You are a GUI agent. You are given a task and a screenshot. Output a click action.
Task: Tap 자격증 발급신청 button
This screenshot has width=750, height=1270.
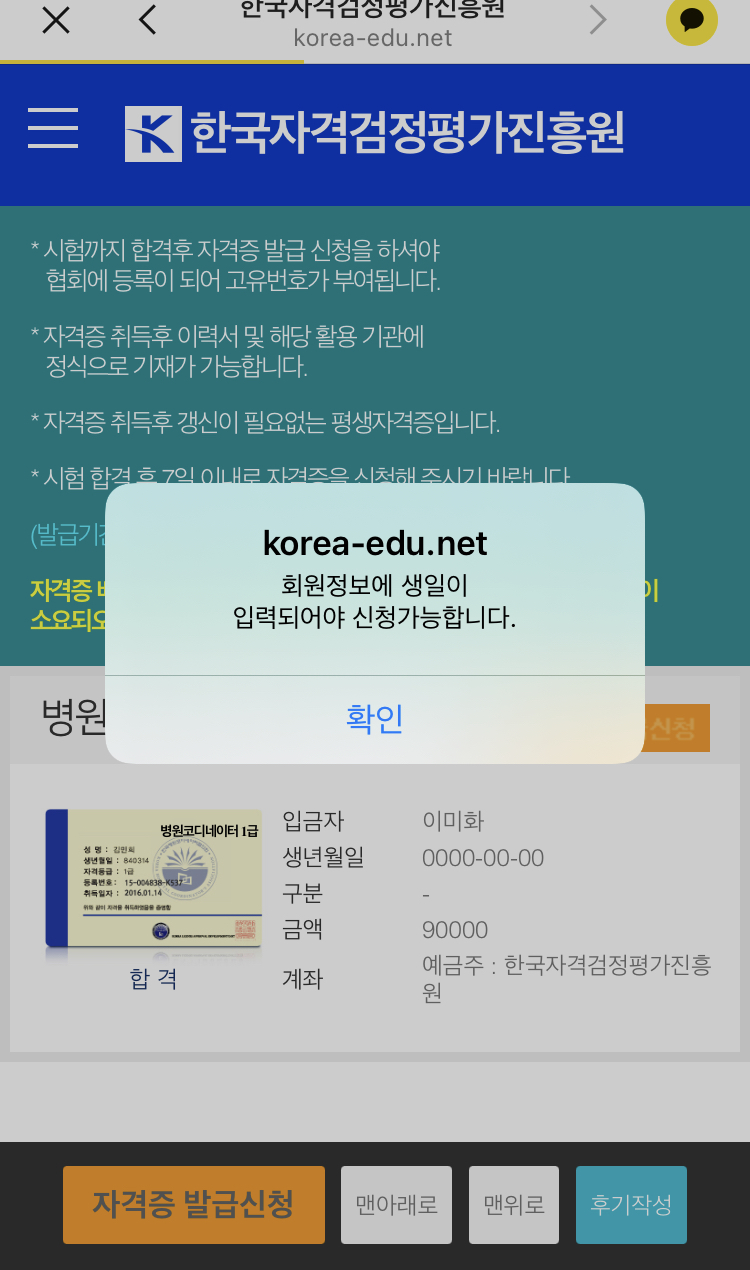tap(194, 1204)
